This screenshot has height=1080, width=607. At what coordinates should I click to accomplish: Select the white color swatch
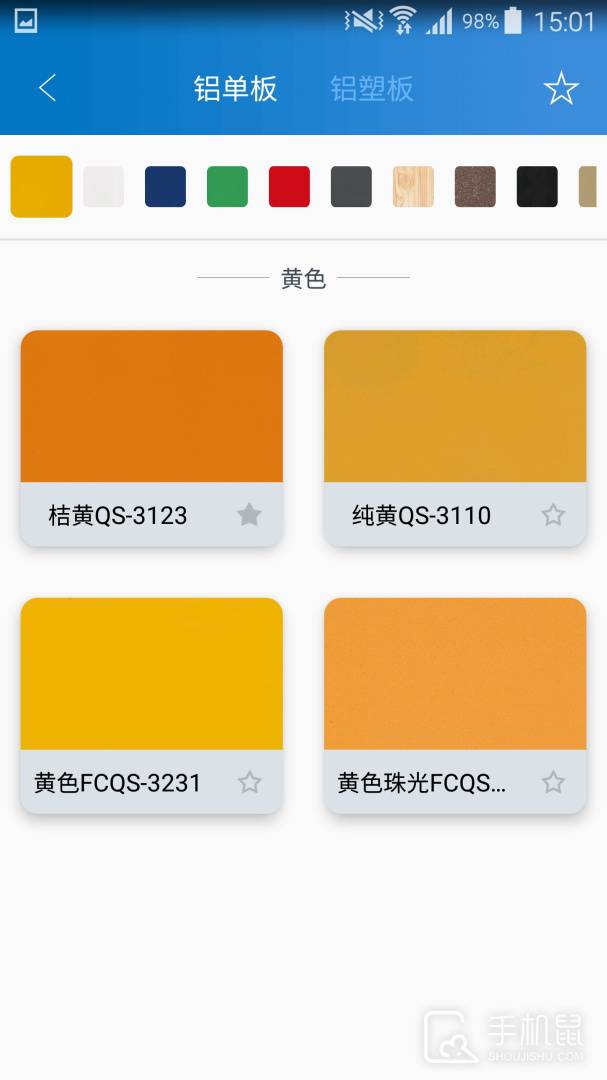coord(103,187)
